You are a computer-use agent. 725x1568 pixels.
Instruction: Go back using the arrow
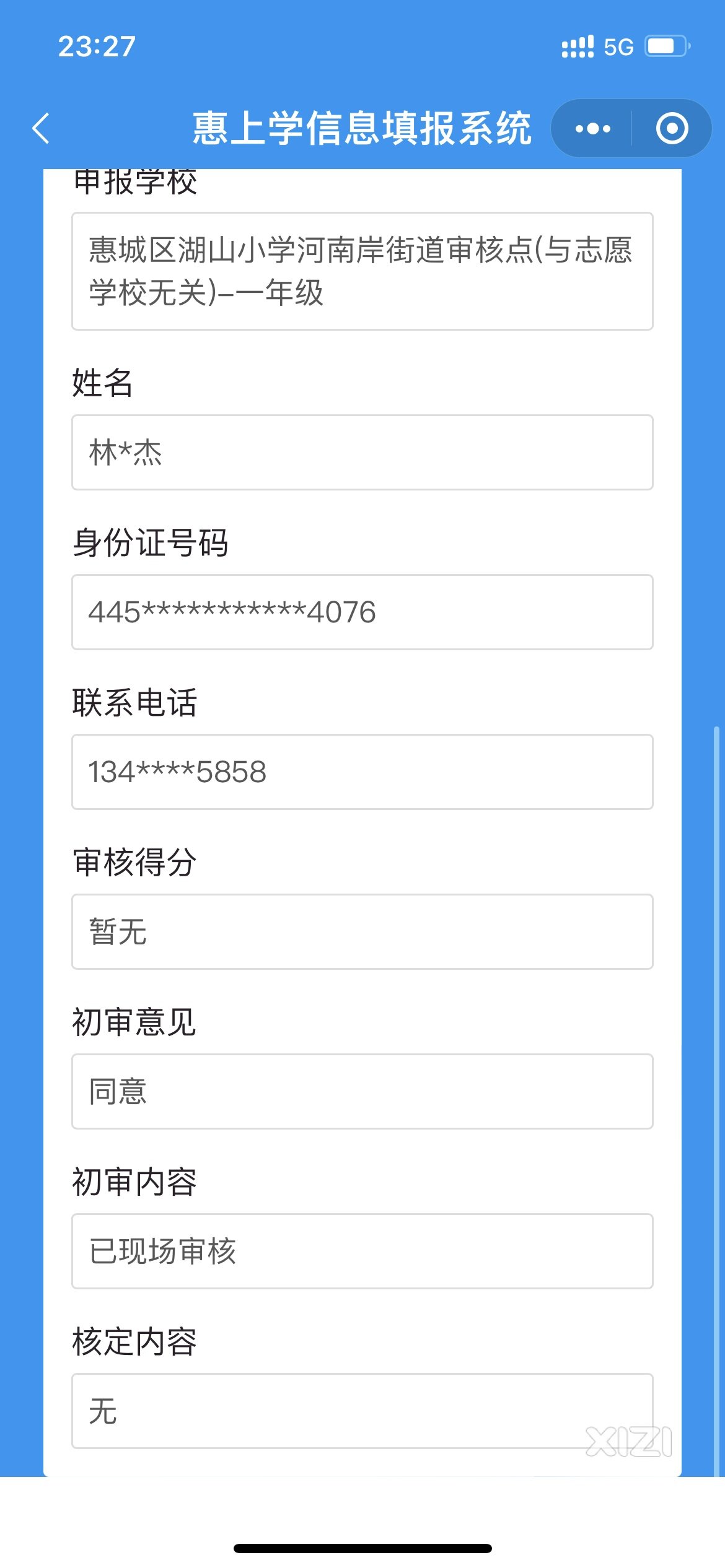tap(41, 129)
